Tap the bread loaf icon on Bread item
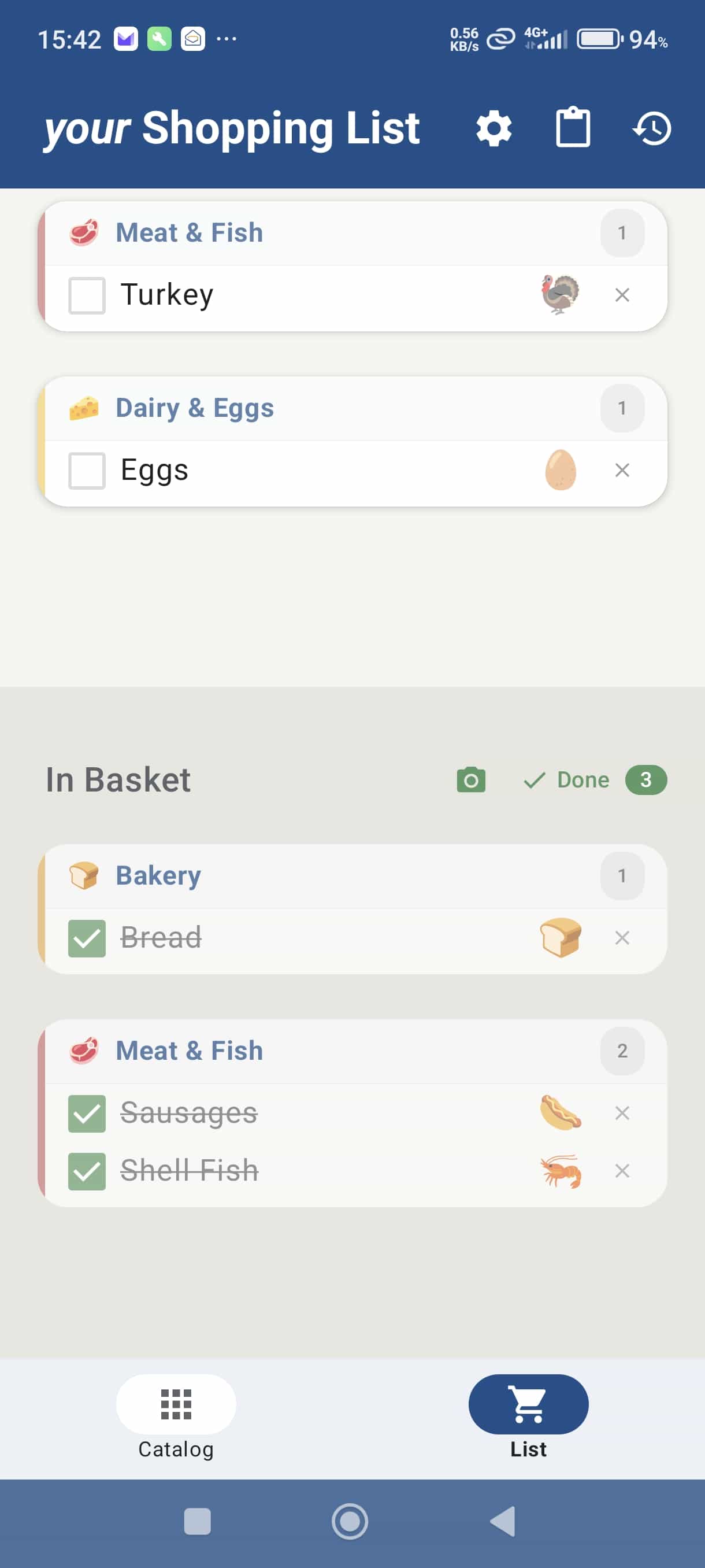 pyautogui.click(x=560, y=937)
